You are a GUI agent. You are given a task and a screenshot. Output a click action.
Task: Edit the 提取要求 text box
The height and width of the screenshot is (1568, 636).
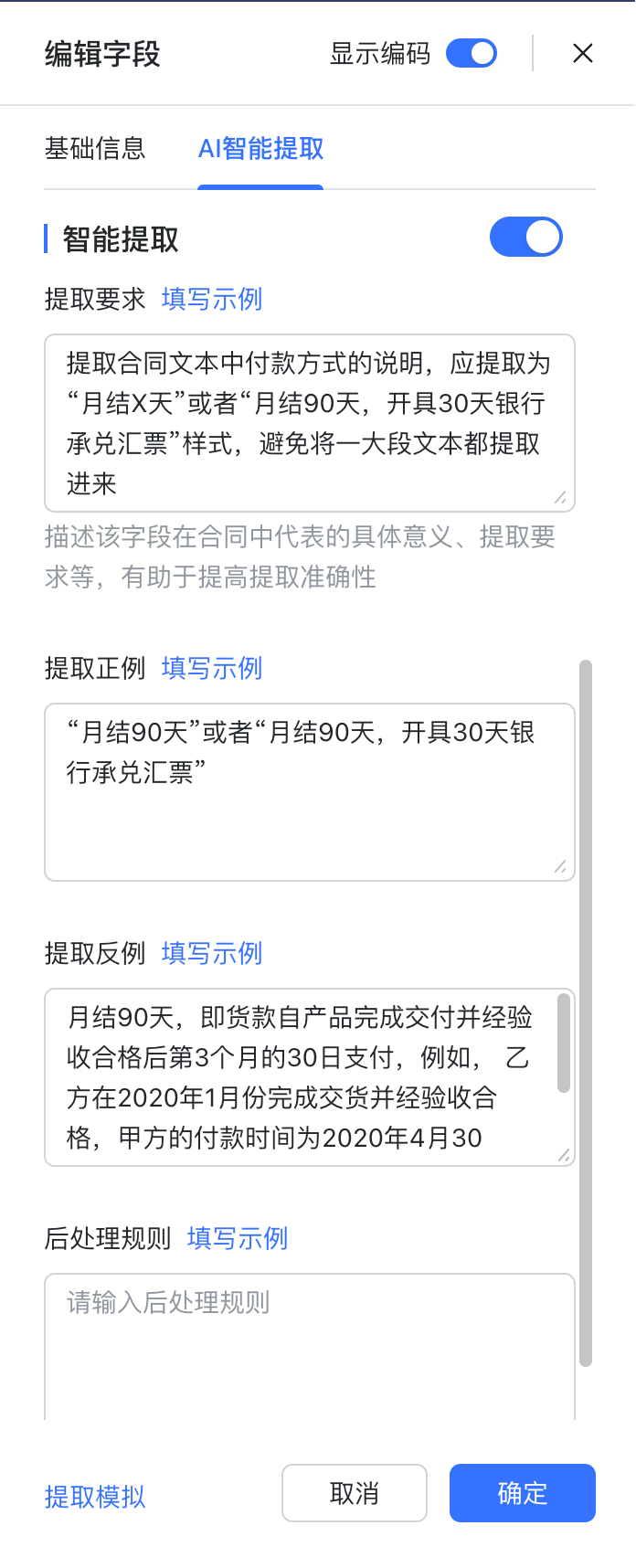[x=309, y=423]
